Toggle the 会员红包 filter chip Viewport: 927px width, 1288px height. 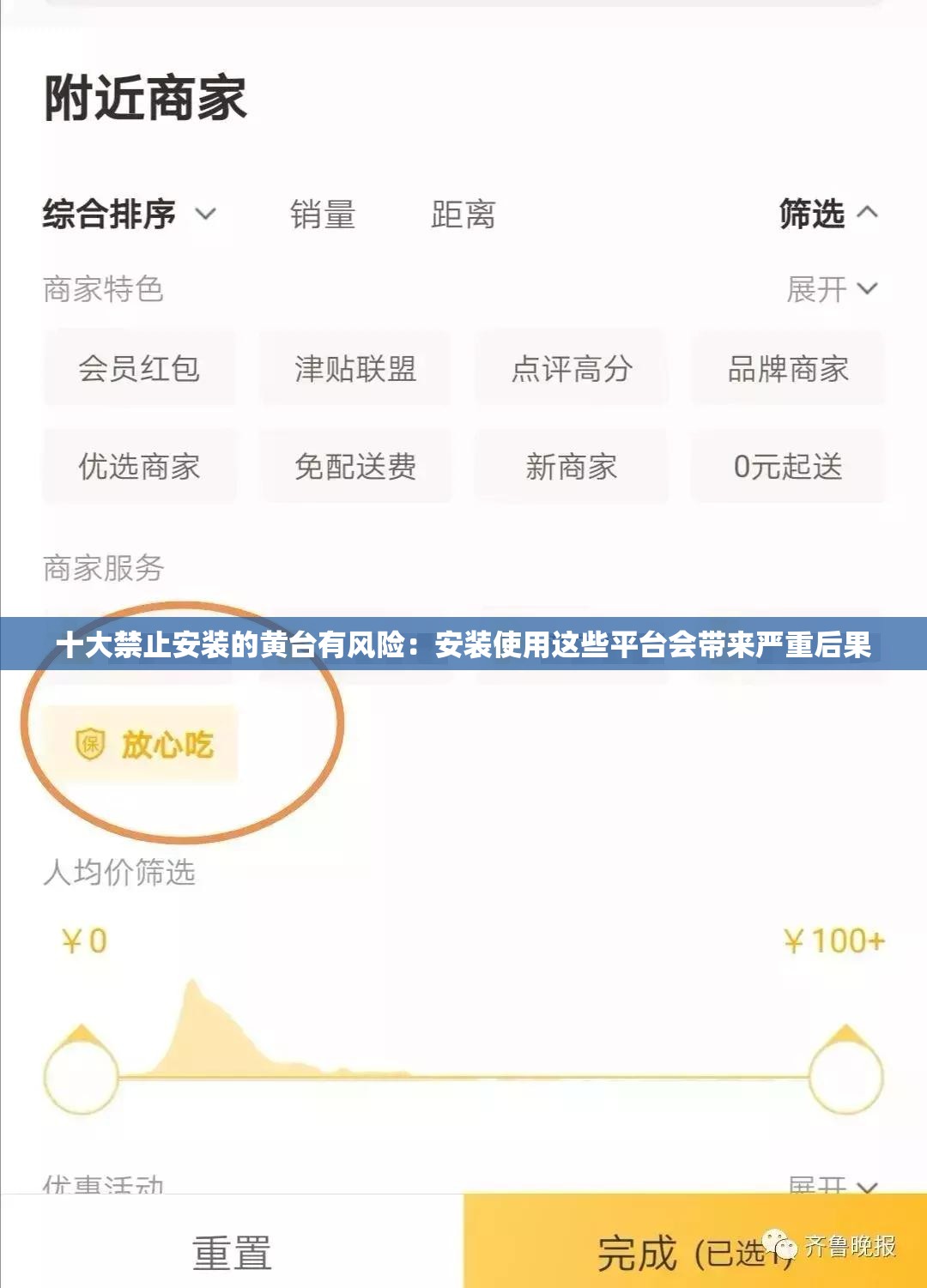[140, 371]
